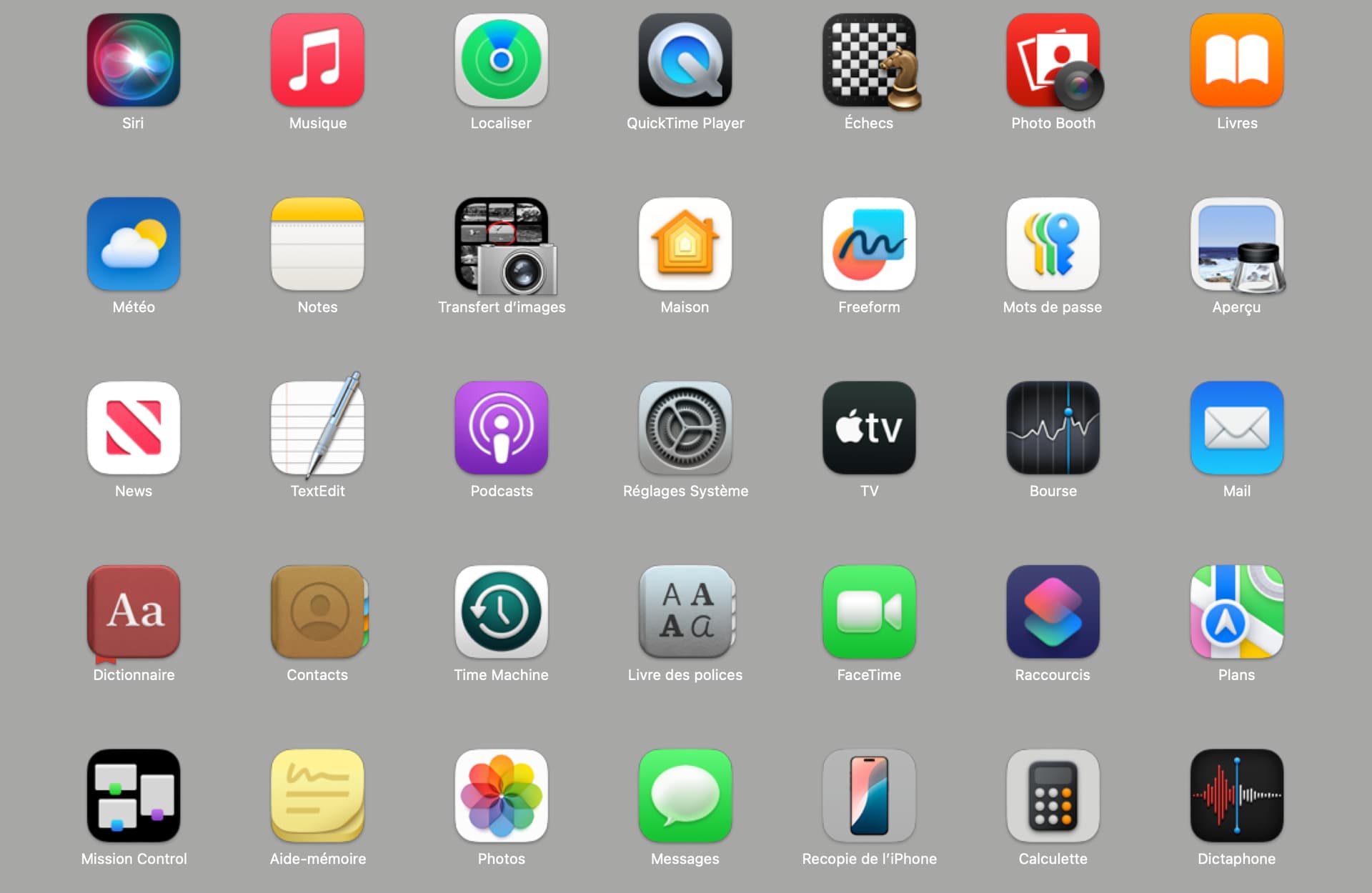Open Réglages Système
This screenshot has width=1372, height=893.
point(685,428)
